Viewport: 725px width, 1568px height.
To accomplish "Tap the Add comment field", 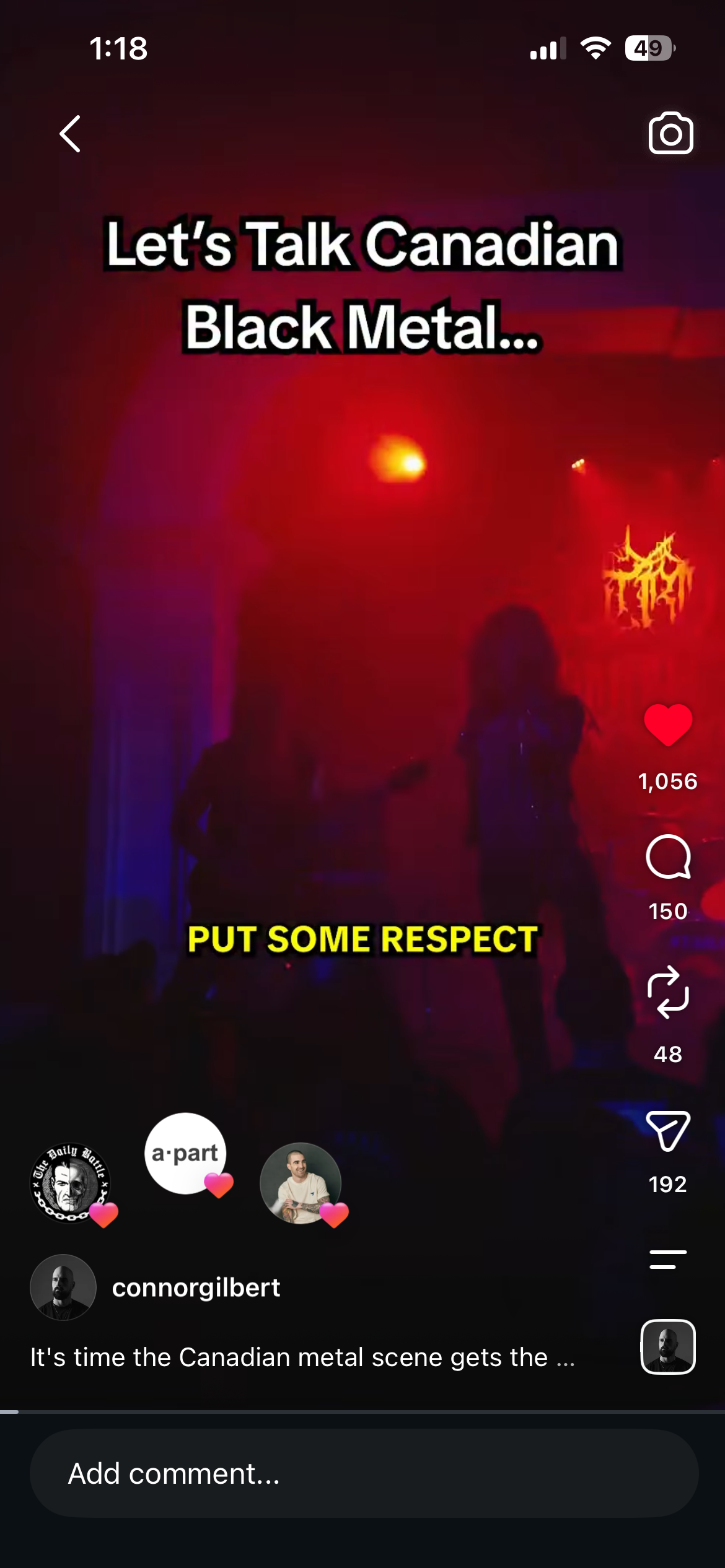I will tap(364, 1473).
